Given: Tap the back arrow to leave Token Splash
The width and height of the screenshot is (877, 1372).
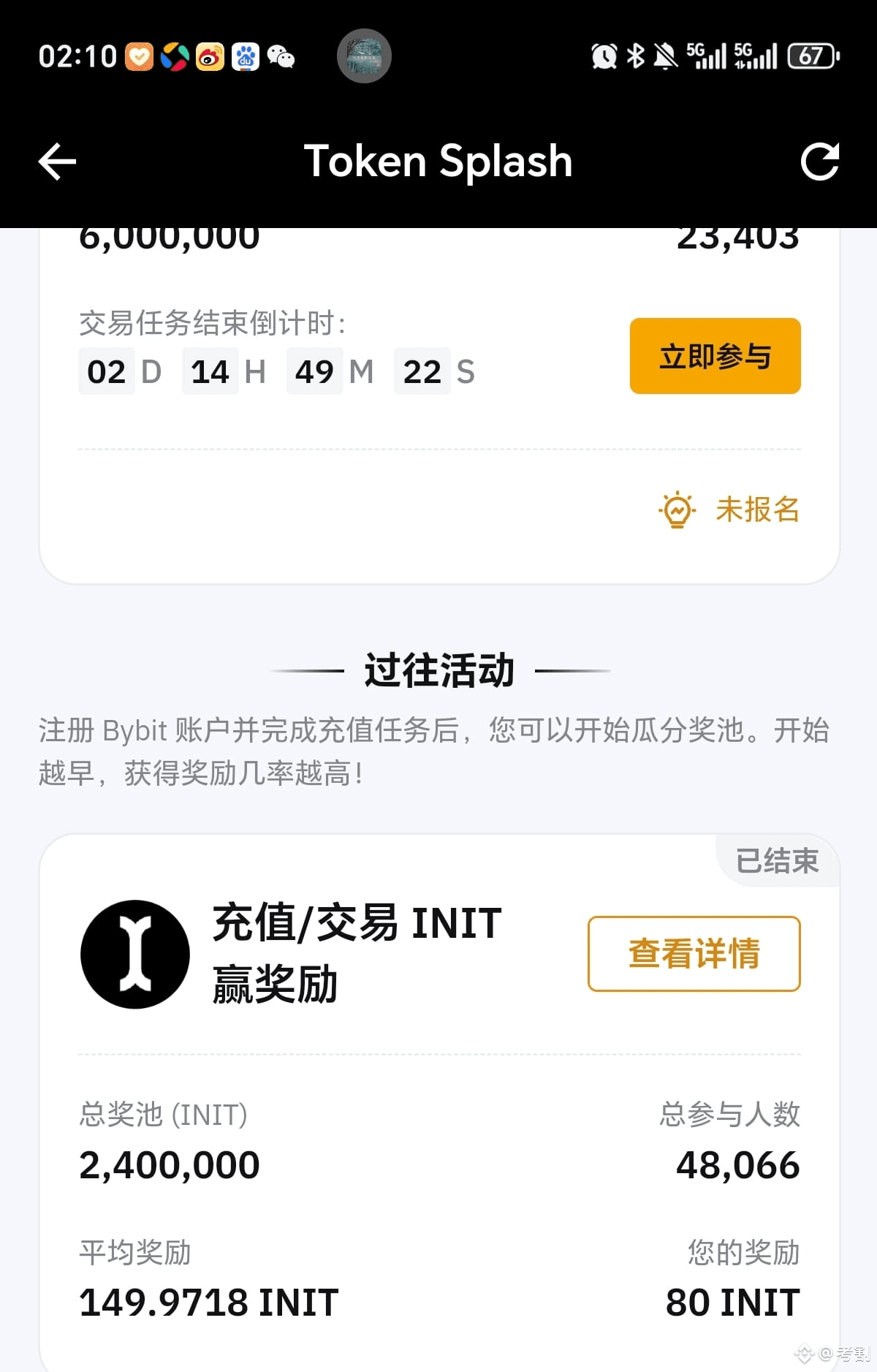Looking at the screenshot, I should coord(56,162).
